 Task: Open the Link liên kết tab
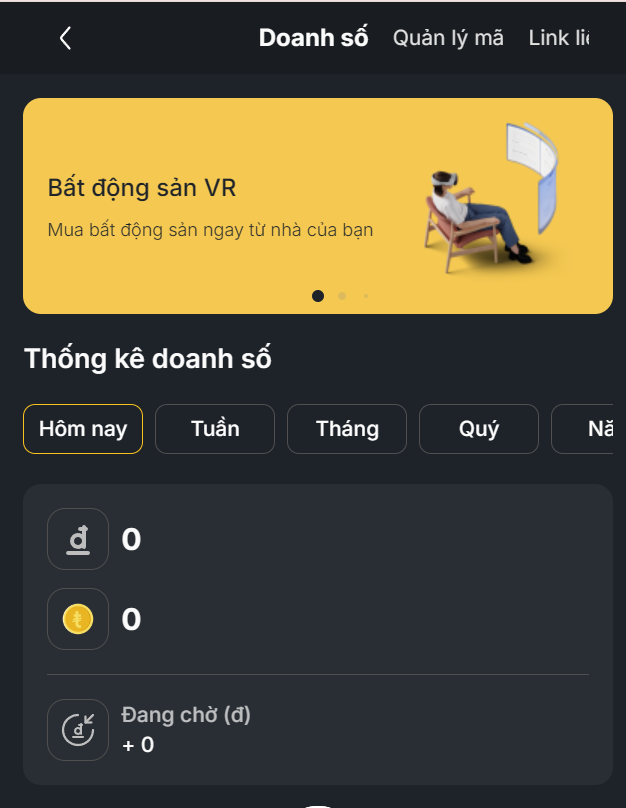click(x=560, y=38)
